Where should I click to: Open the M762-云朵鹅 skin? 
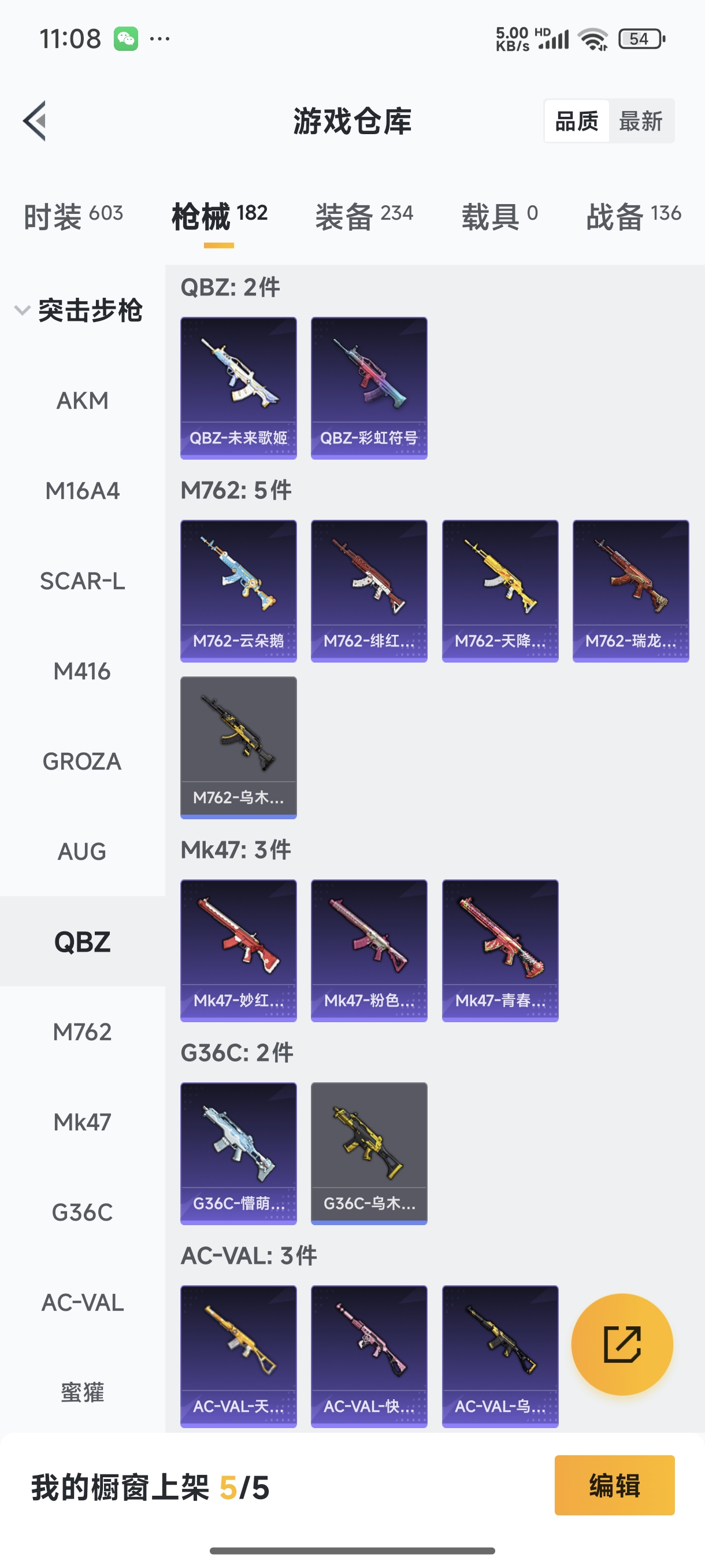pyautogui.click(x=239, y=590)
